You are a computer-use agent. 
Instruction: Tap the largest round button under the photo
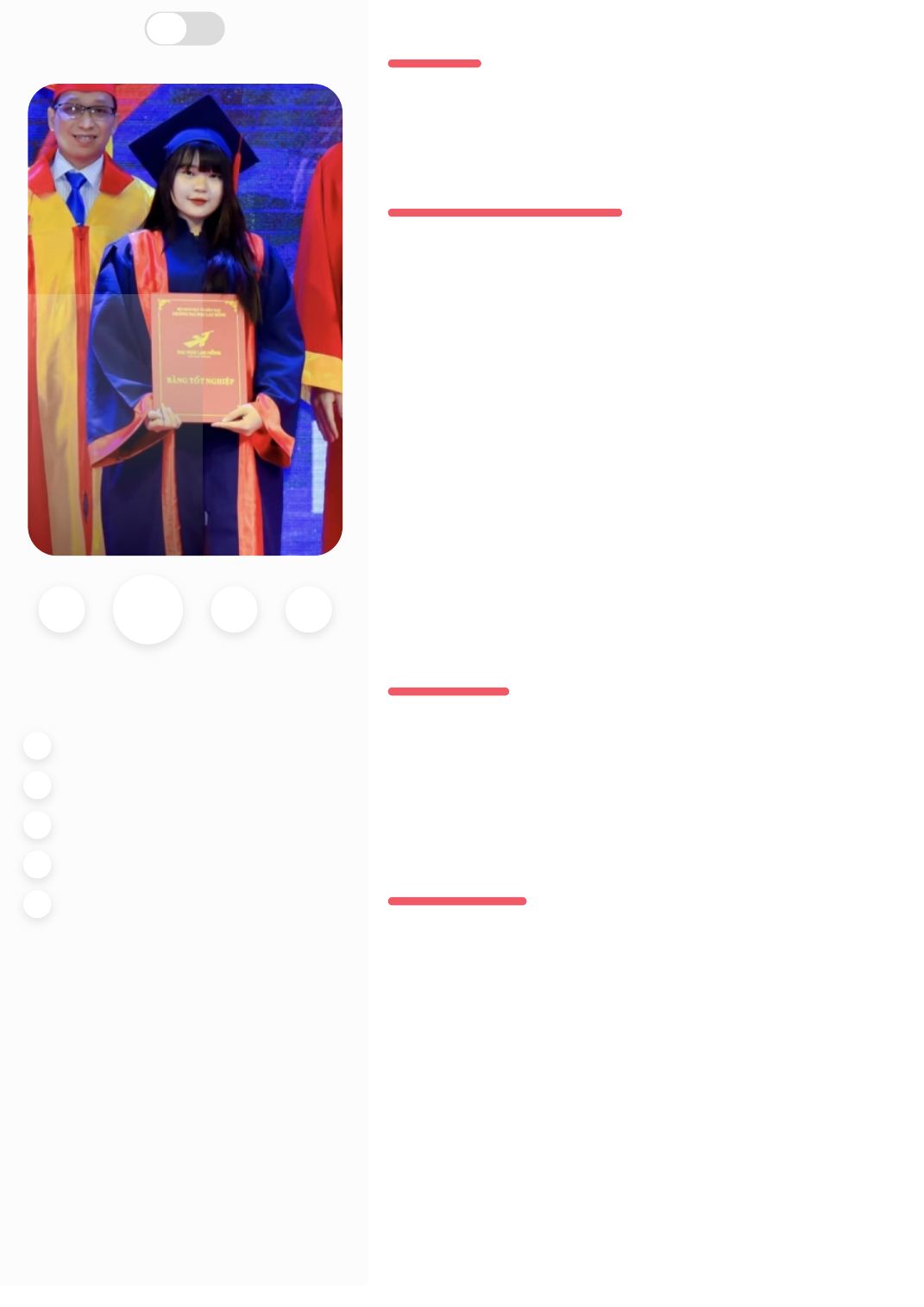tap(148, 609)
